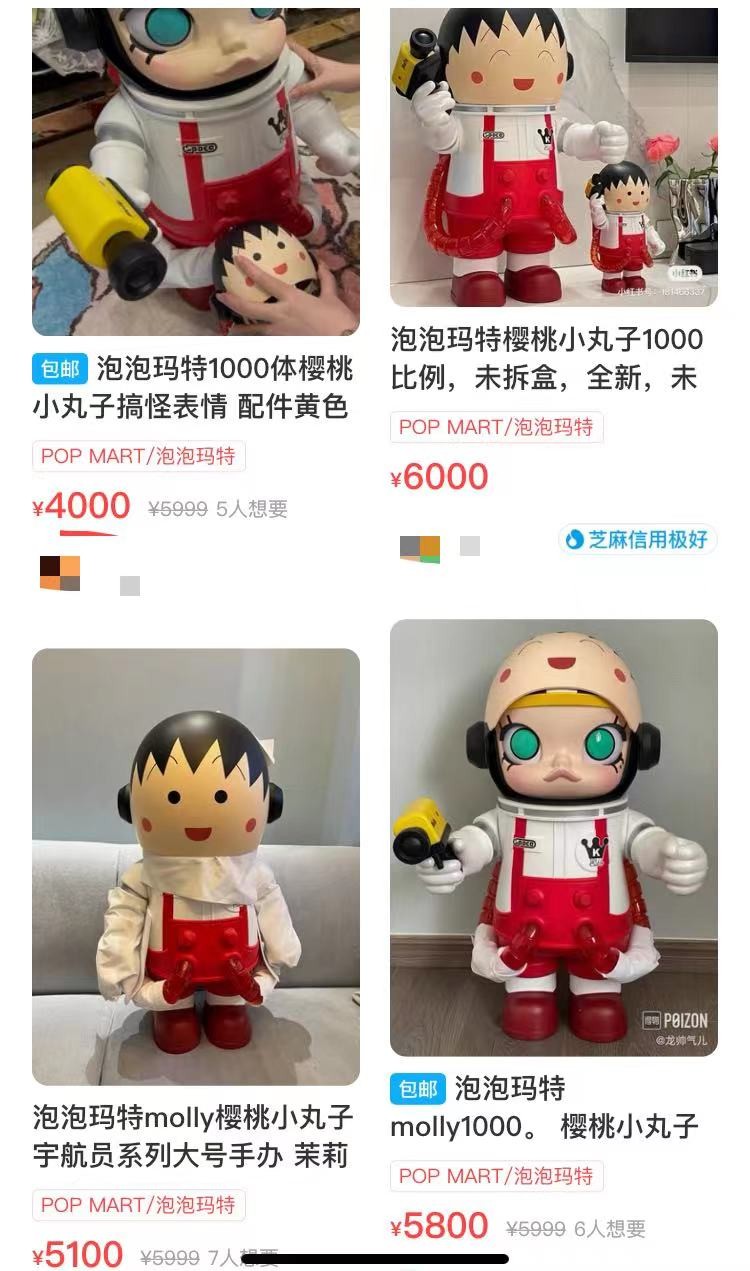The height and width of the screenshot is (1271, 750).
Task: Open title 泡泡玛特molly樱桃小丸子宇航员系列
Action: click(192, 1137)
